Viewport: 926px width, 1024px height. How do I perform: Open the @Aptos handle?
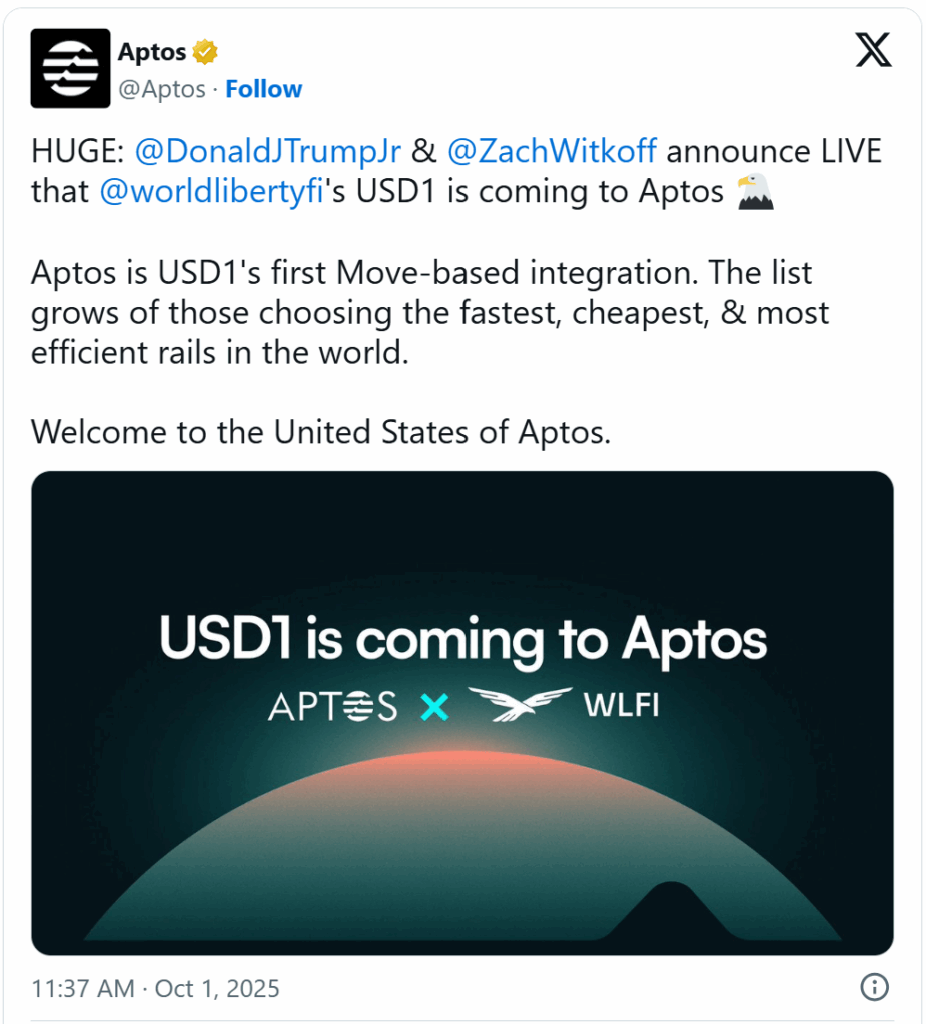[x=161, y=89]
